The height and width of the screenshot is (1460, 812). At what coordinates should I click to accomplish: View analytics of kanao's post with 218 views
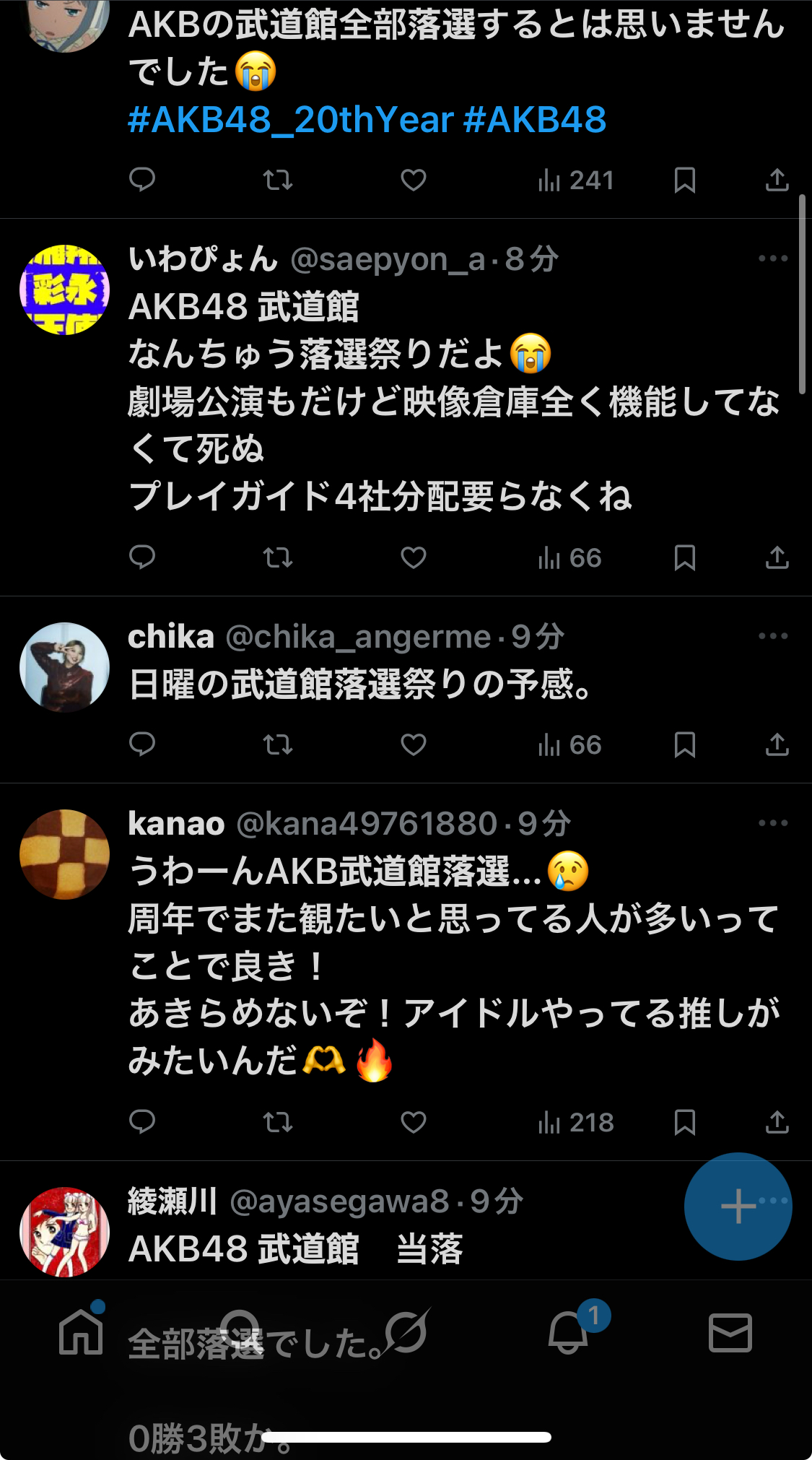coord(576,1122)
